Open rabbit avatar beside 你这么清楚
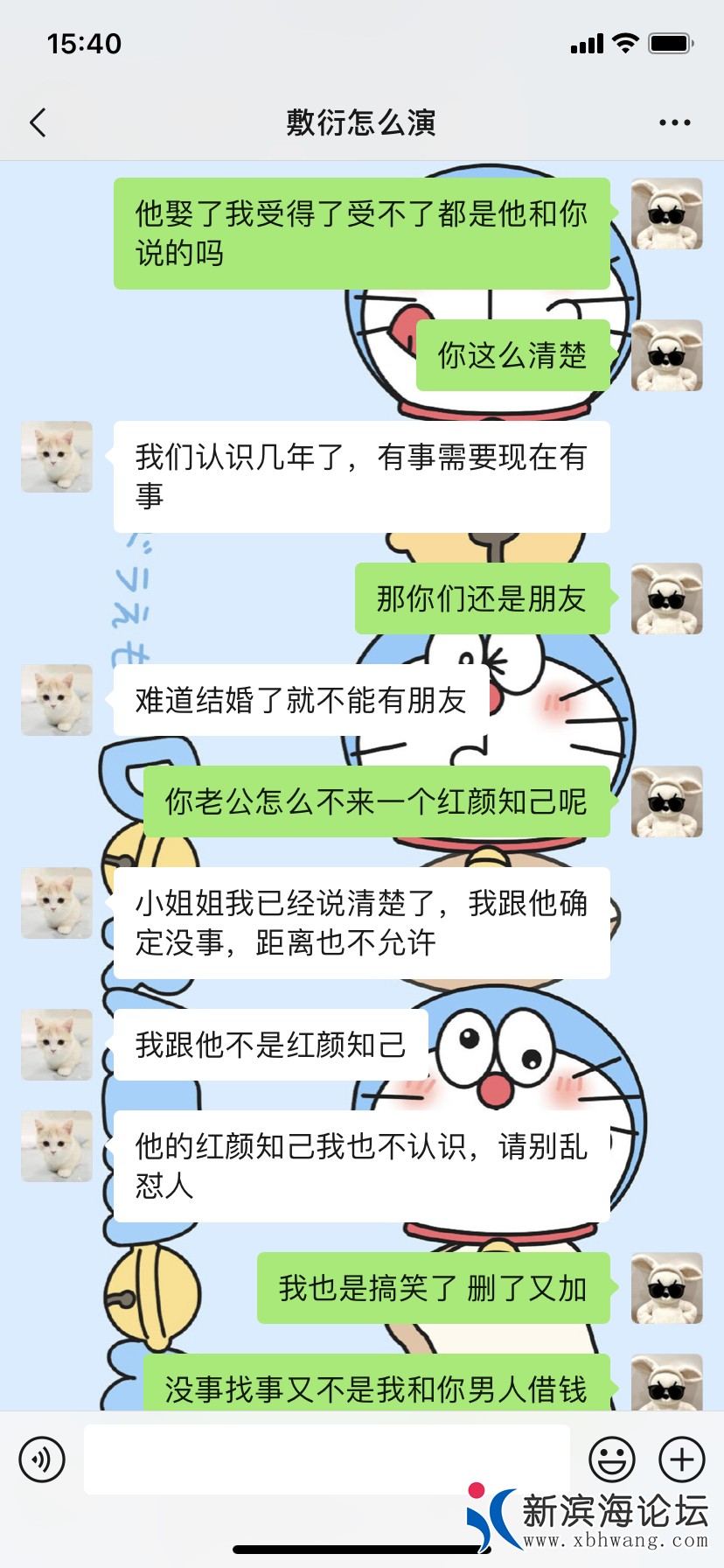 [666, 355]
